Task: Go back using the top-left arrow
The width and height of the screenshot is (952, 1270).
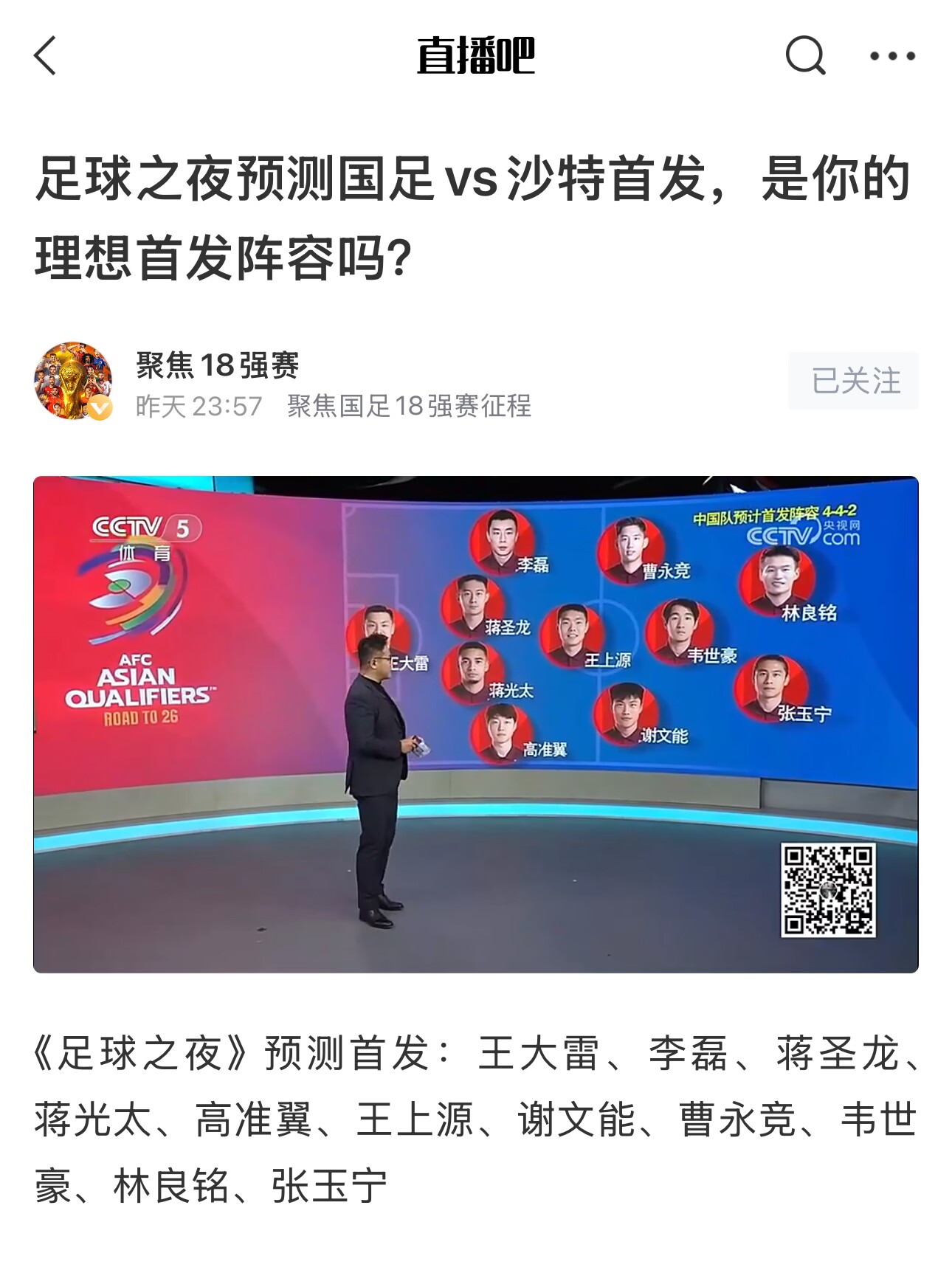Action: 46,56
